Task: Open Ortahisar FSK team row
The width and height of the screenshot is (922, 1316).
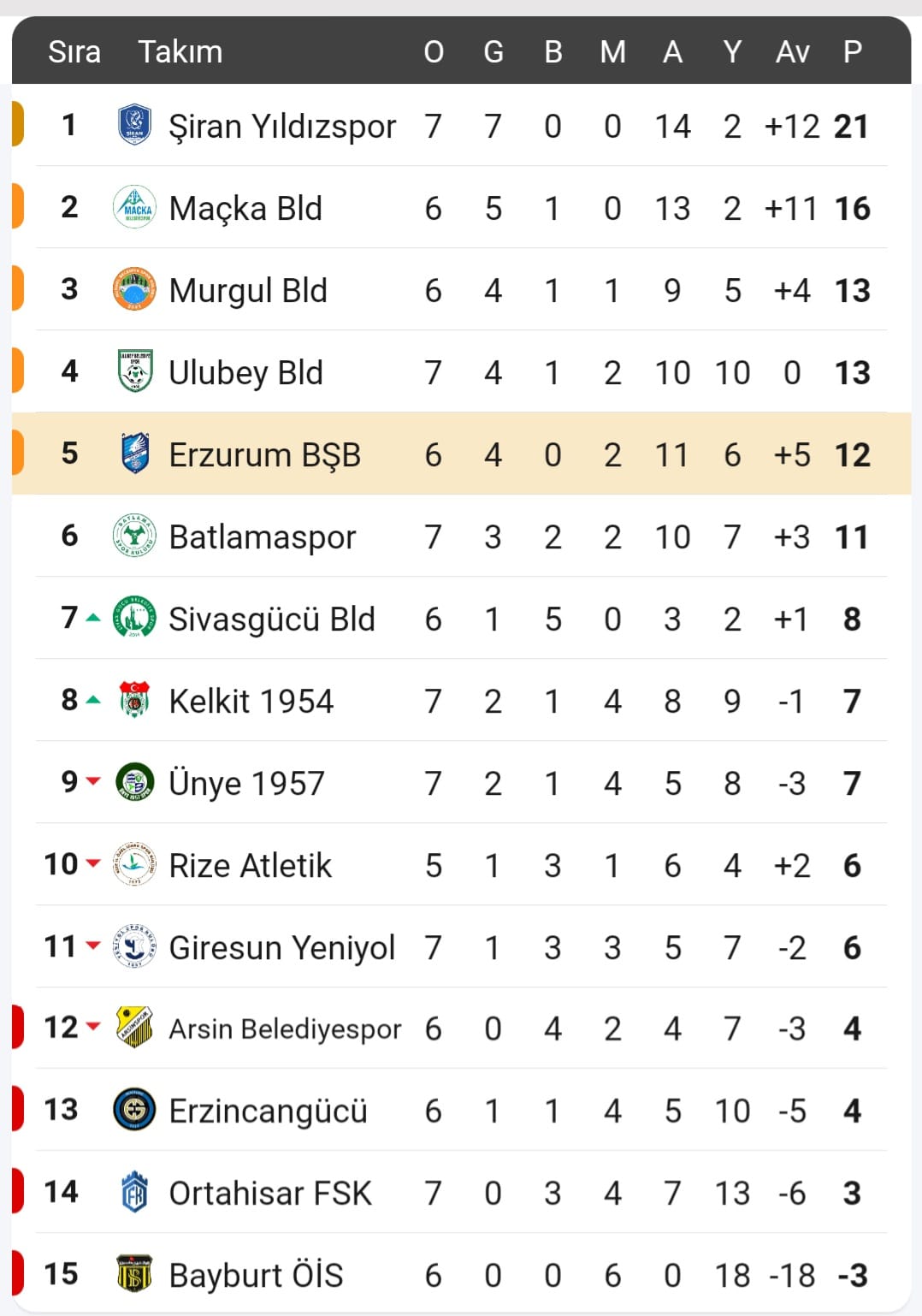Action: point(269,1194)
